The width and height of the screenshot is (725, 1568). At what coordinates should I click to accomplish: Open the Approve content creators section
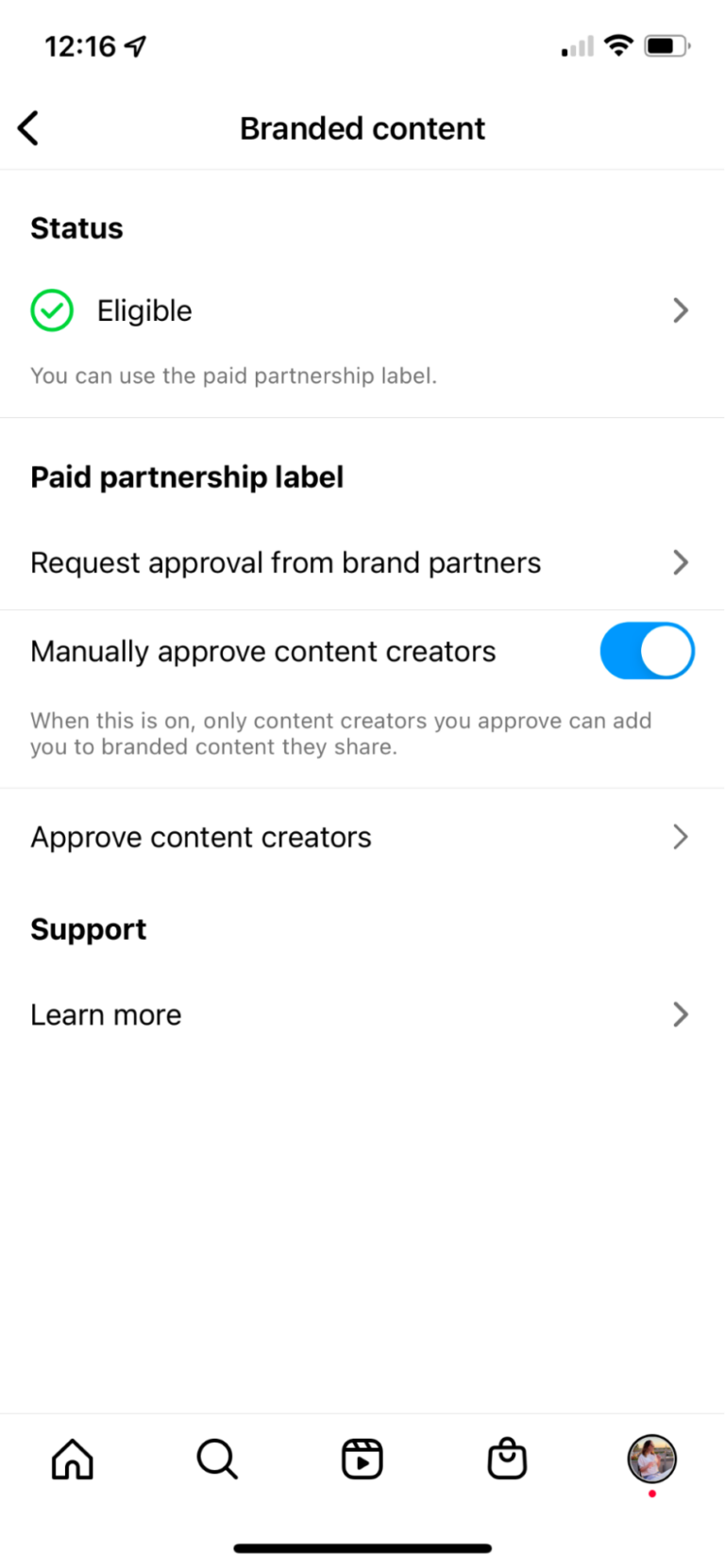pyautogui.click(x=201, y=837)
